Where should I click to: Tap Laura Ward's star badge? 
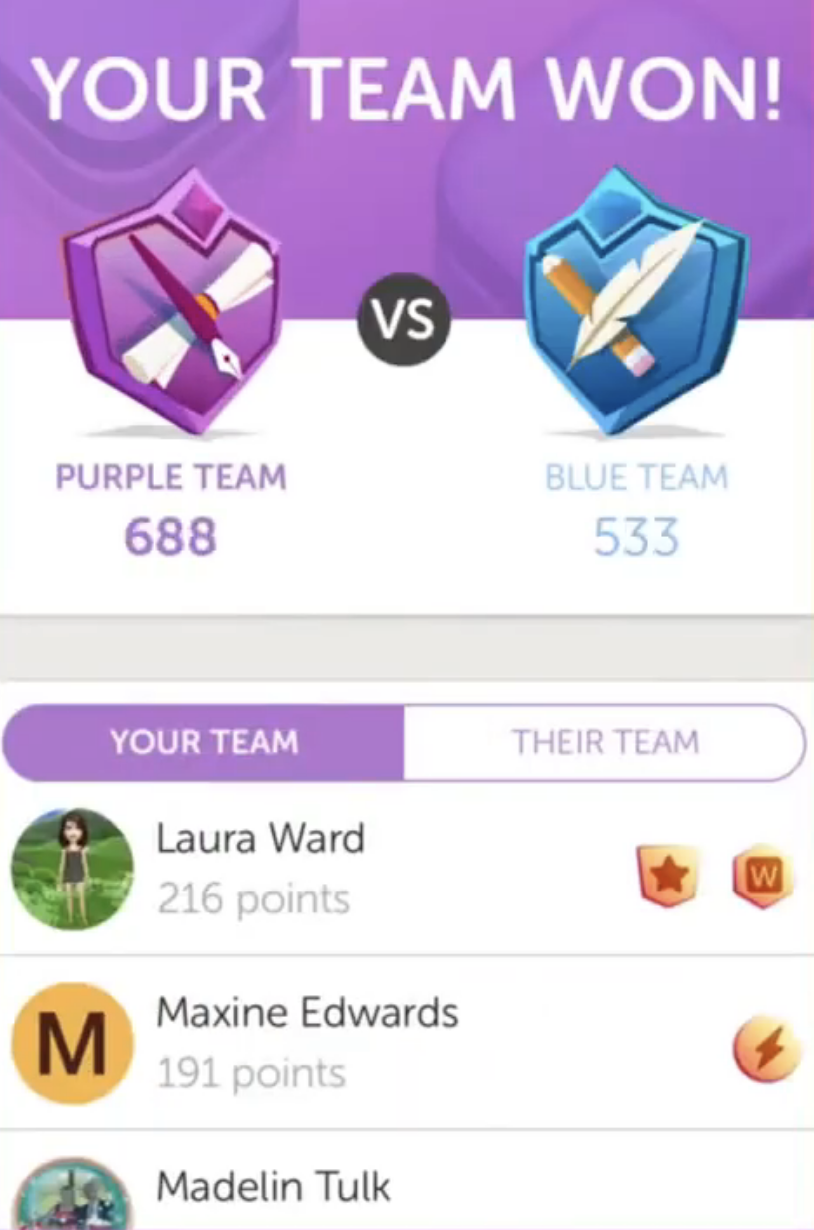(x=667, y=877)
